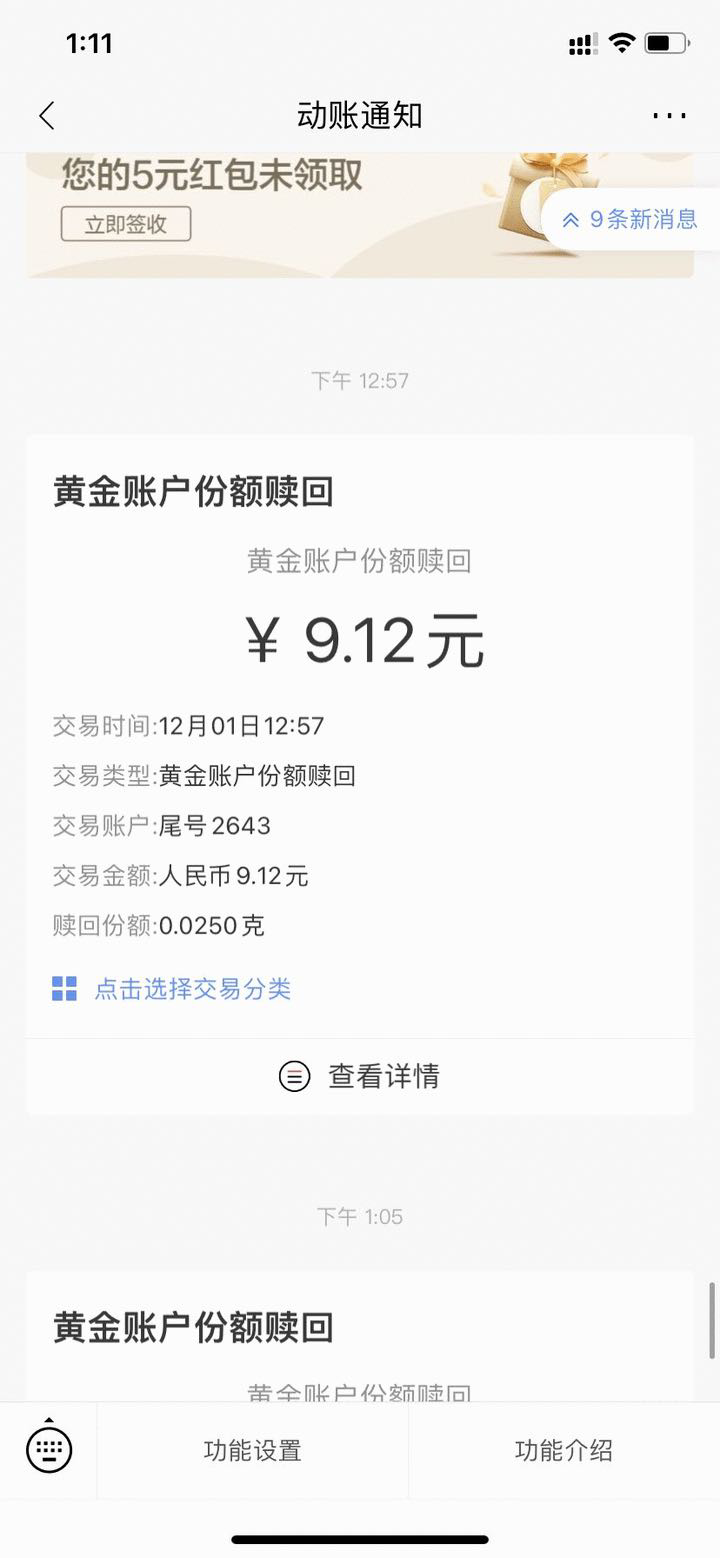Tap 立即签收 to claim the red packet
The height and width of the screenshot is (1558, 720).
(x=125, y=224)
